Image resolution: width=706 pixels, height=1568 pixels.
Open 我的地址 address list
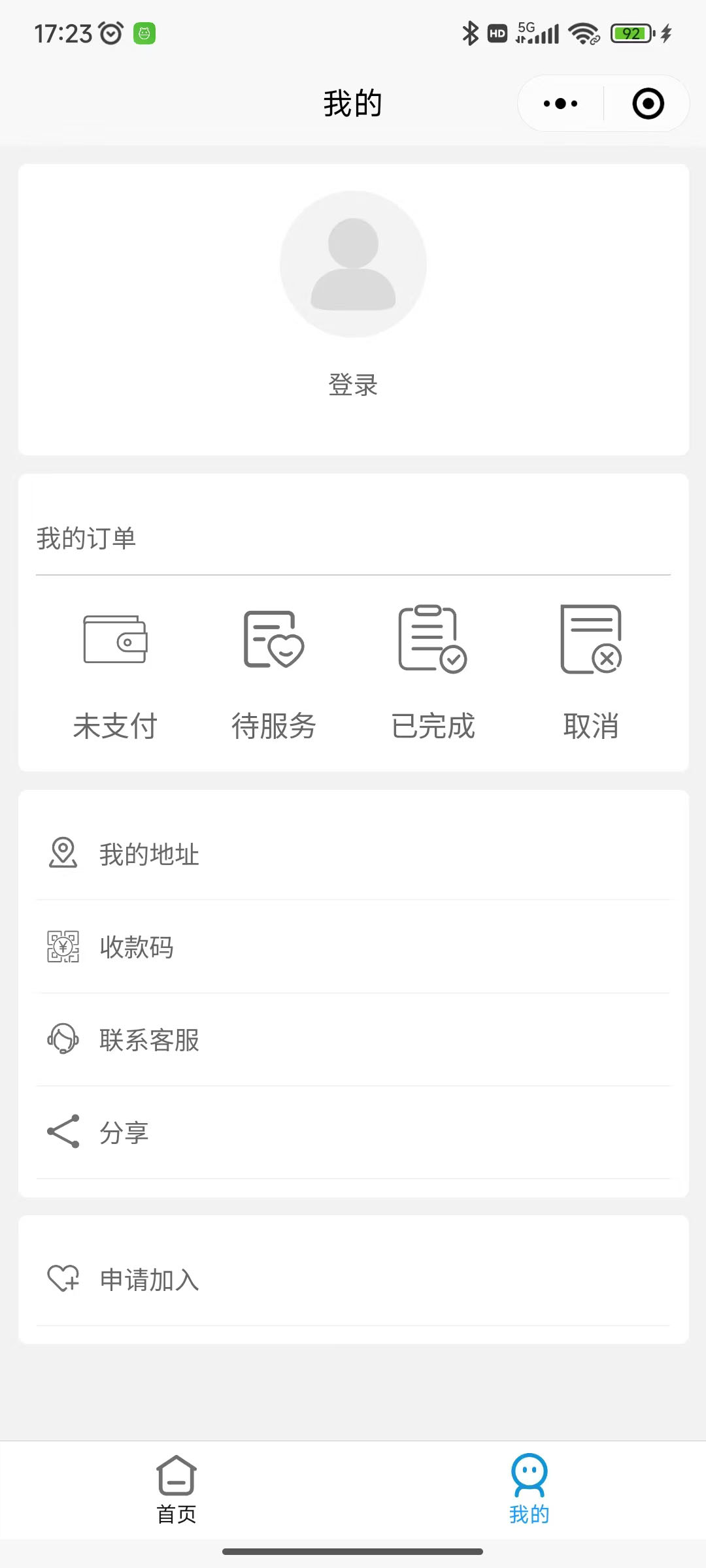point(353,854)
